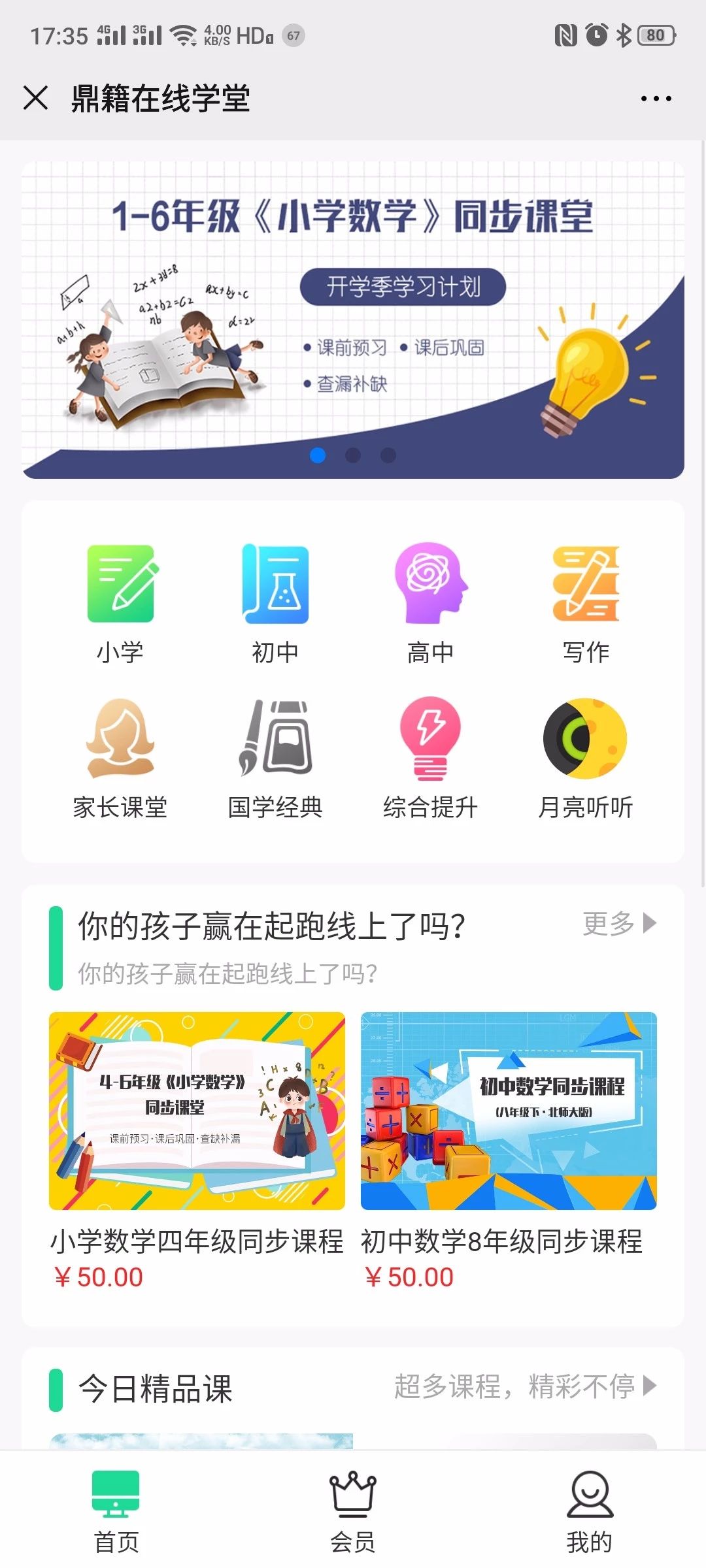
Task: Select the 小学 category
Action: click(120, 602)
